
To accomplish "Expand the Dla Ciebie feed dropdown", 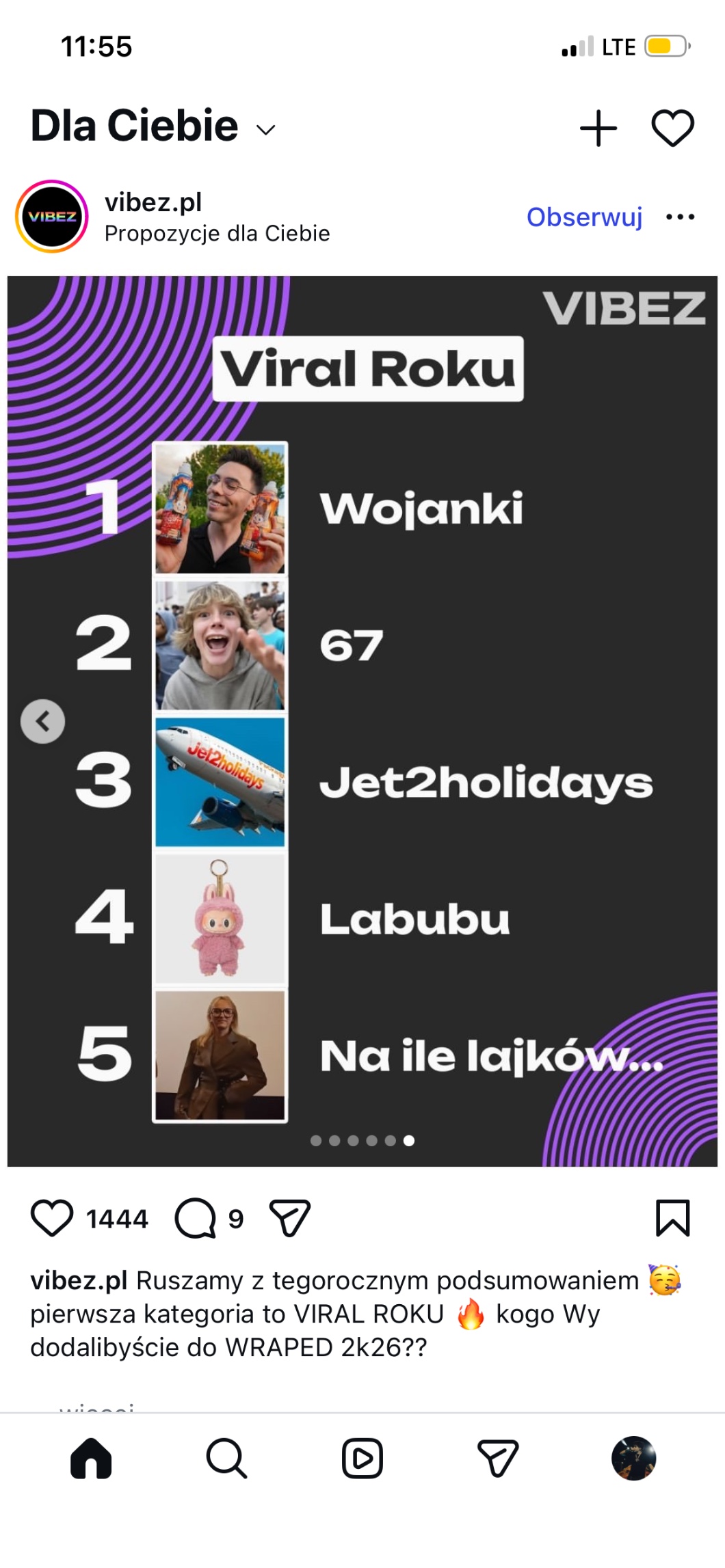I will (265, 129).
